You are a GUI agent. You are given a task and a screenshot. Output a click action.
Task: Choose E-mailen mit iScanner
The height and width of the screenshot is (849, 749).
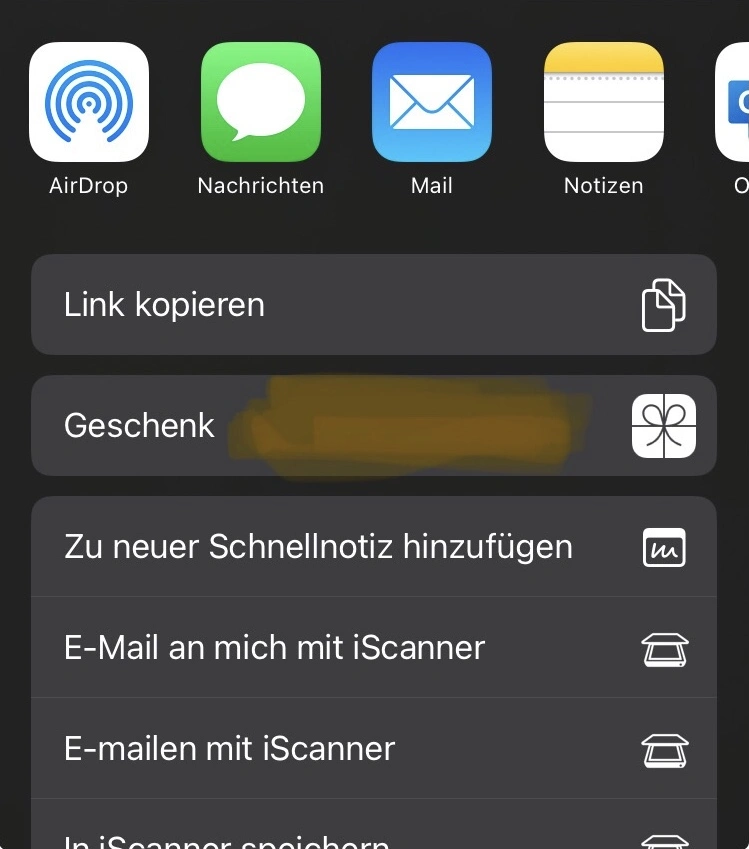pyautogui.click(x=374, y=749)
